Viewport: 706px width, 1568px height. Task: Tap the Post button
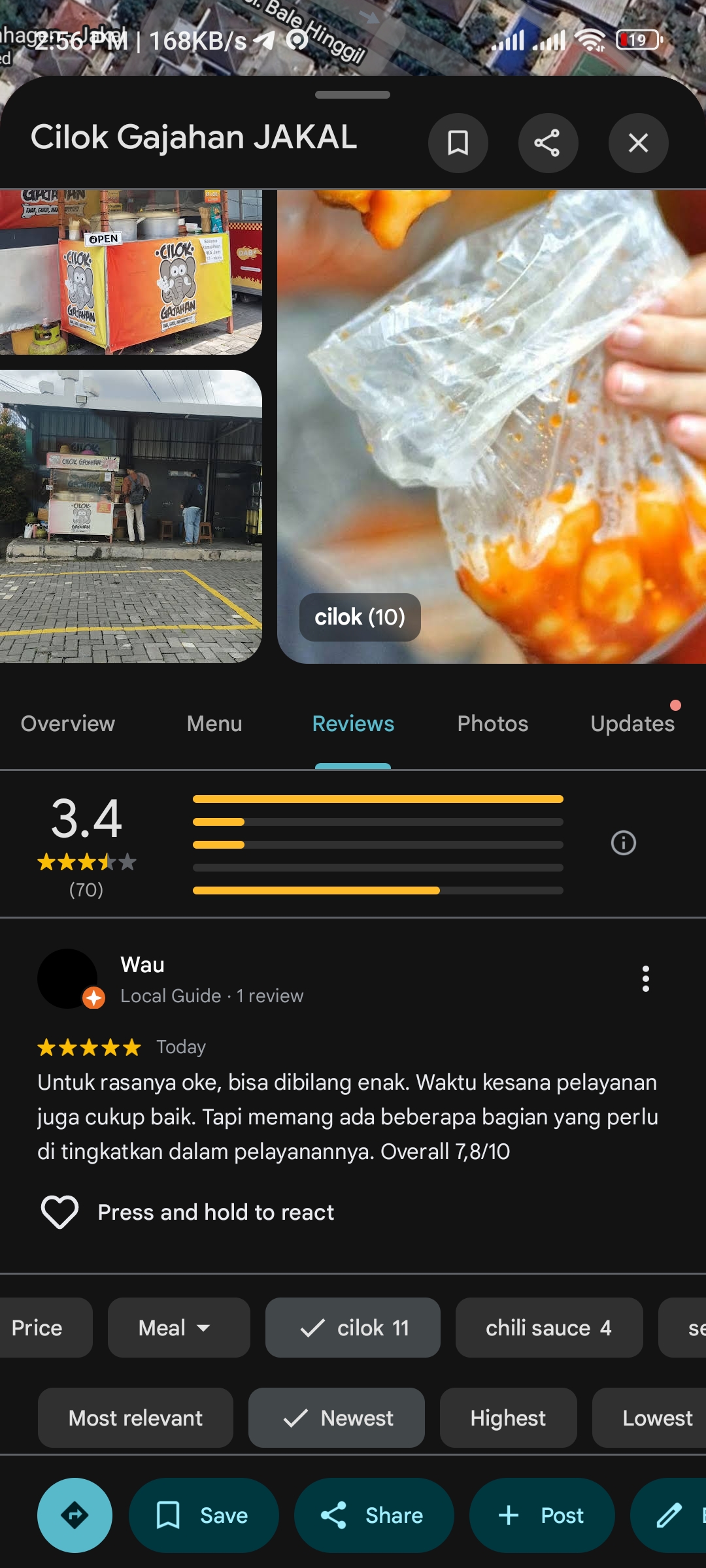tap(542, 1515)
